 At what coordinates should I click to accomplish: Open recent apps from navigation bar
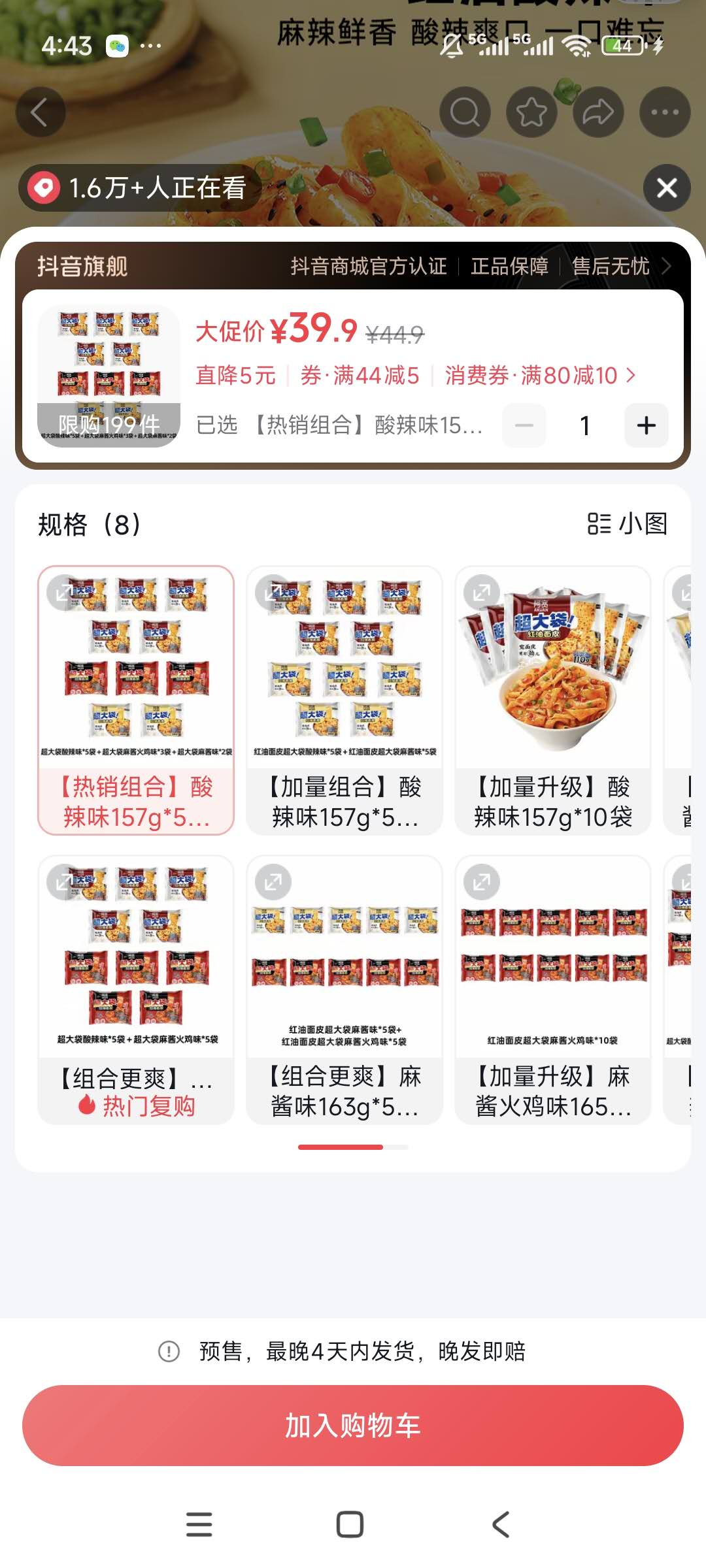tap(199, 1524)
